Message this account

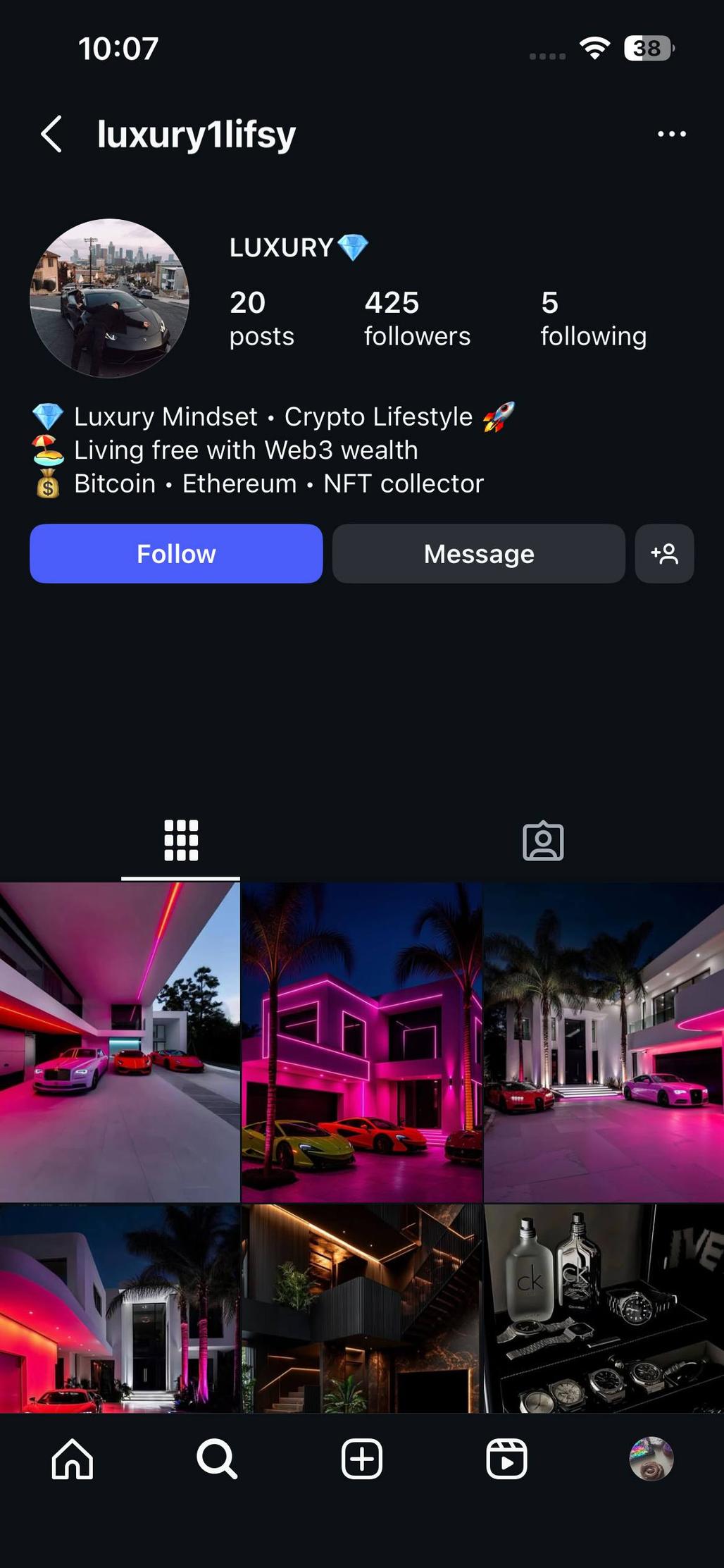pyautogui.click(x=478, y=553)
